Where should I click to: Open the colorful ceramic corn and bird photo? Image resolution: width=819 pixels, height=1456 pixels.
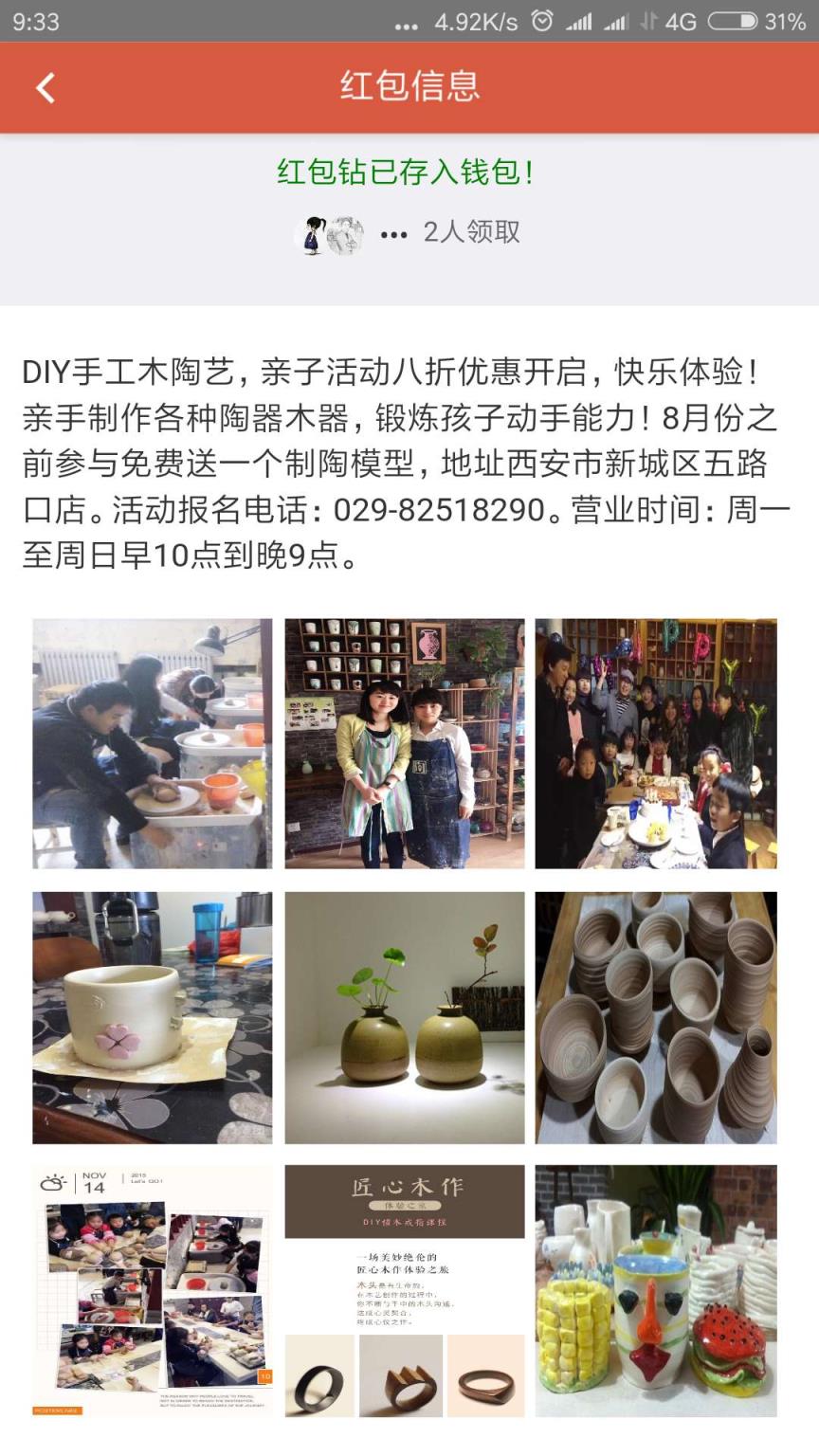tap(656, 1290)
